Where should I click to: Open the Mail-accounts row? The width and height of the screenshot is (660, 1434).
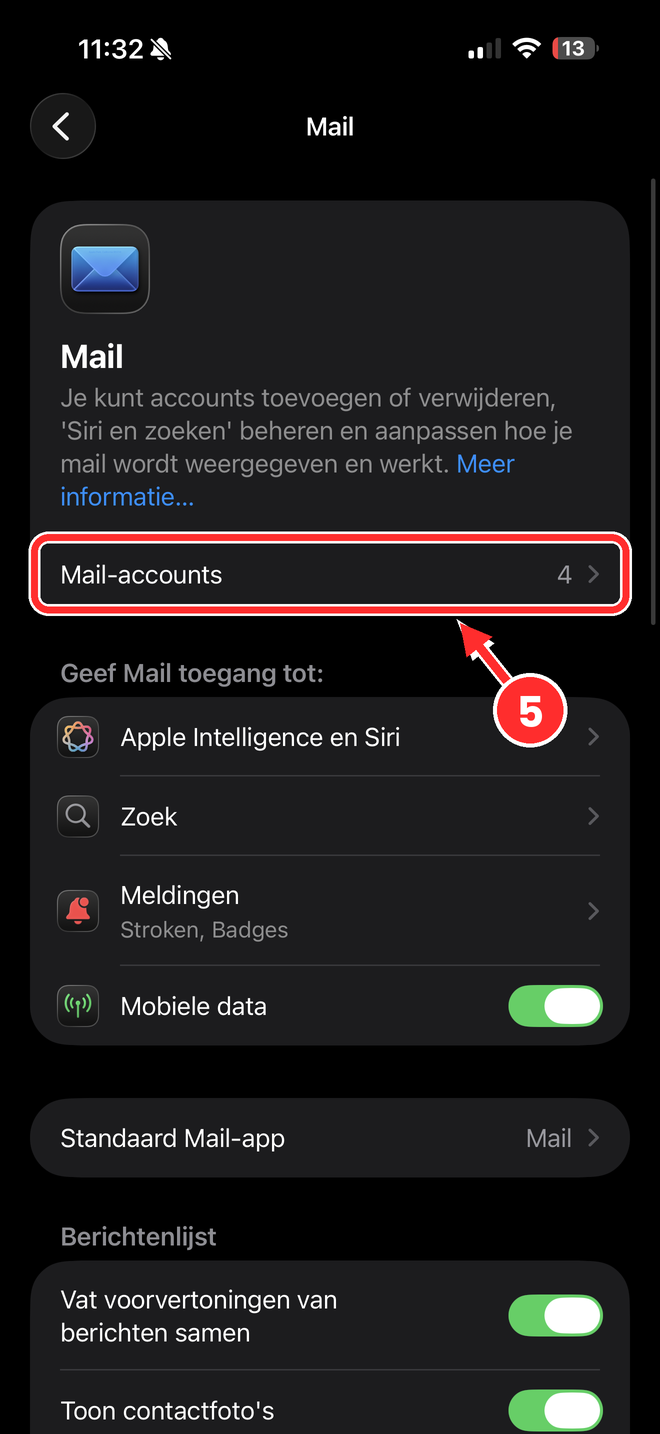click(330, 574)
